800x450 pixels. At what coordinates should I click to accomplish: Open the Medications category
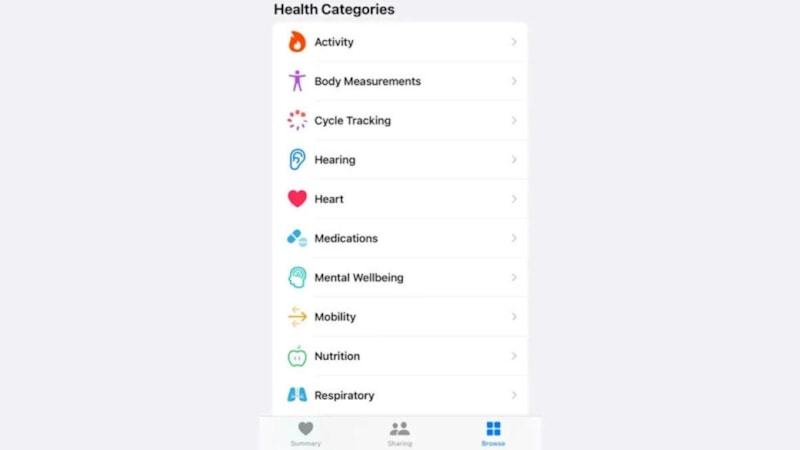tap(400, 238)
